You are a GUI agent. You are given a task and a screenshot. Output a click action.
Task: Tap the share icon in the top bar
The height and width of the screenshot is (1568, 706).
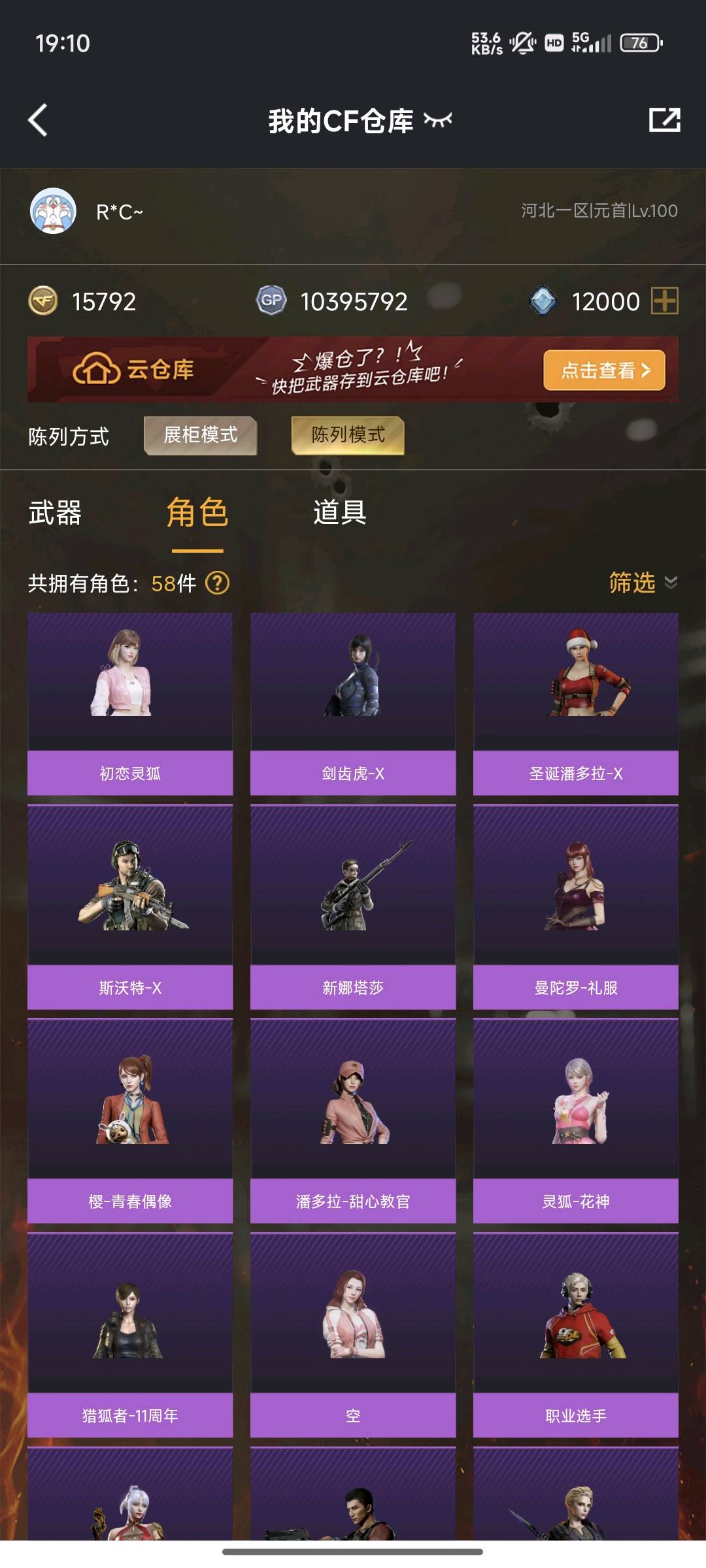[x=664, y=120]
